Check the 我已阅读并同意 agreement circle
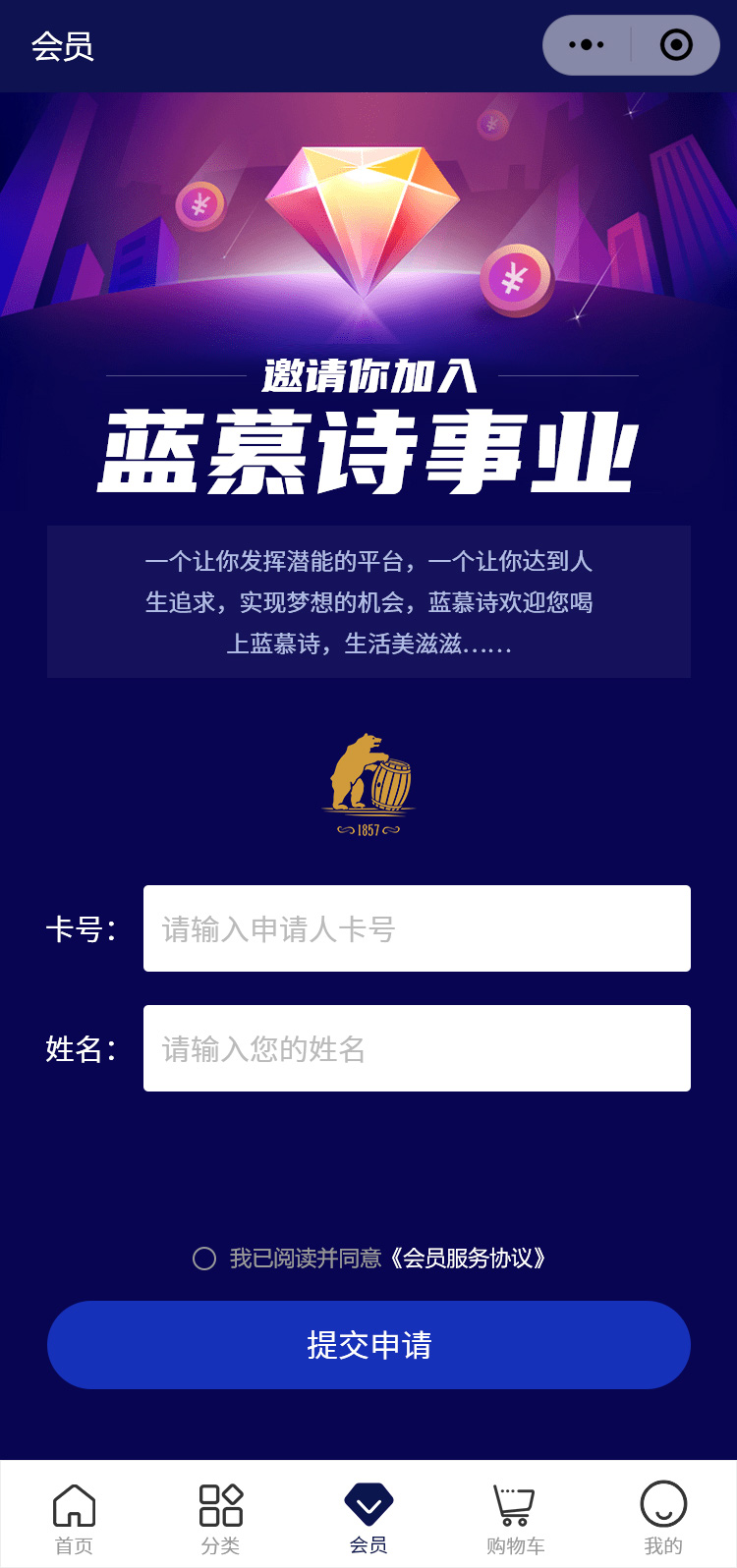The image size is (737, 1568). point(204,1259)
